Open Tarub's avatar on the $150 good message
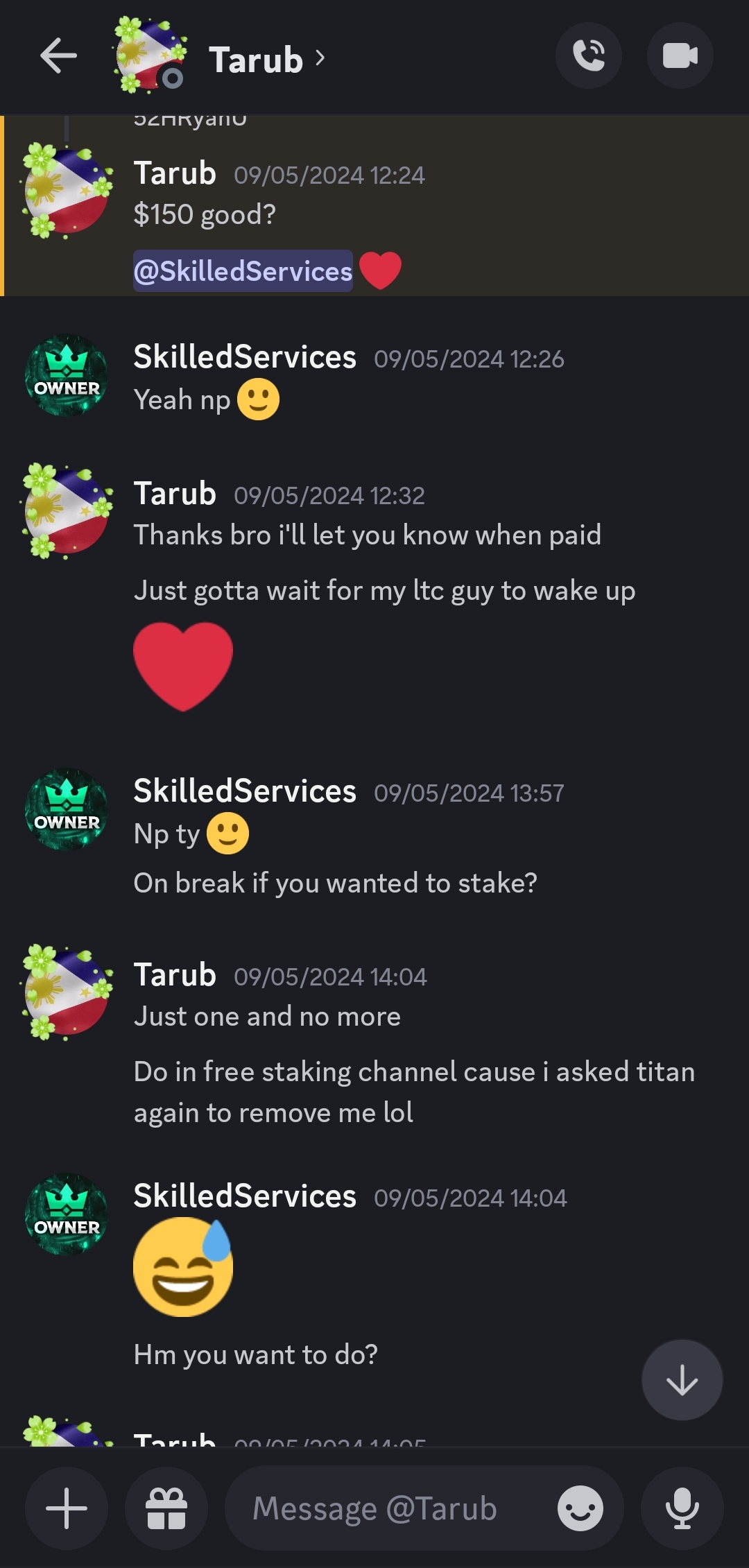 coord(67,190)
